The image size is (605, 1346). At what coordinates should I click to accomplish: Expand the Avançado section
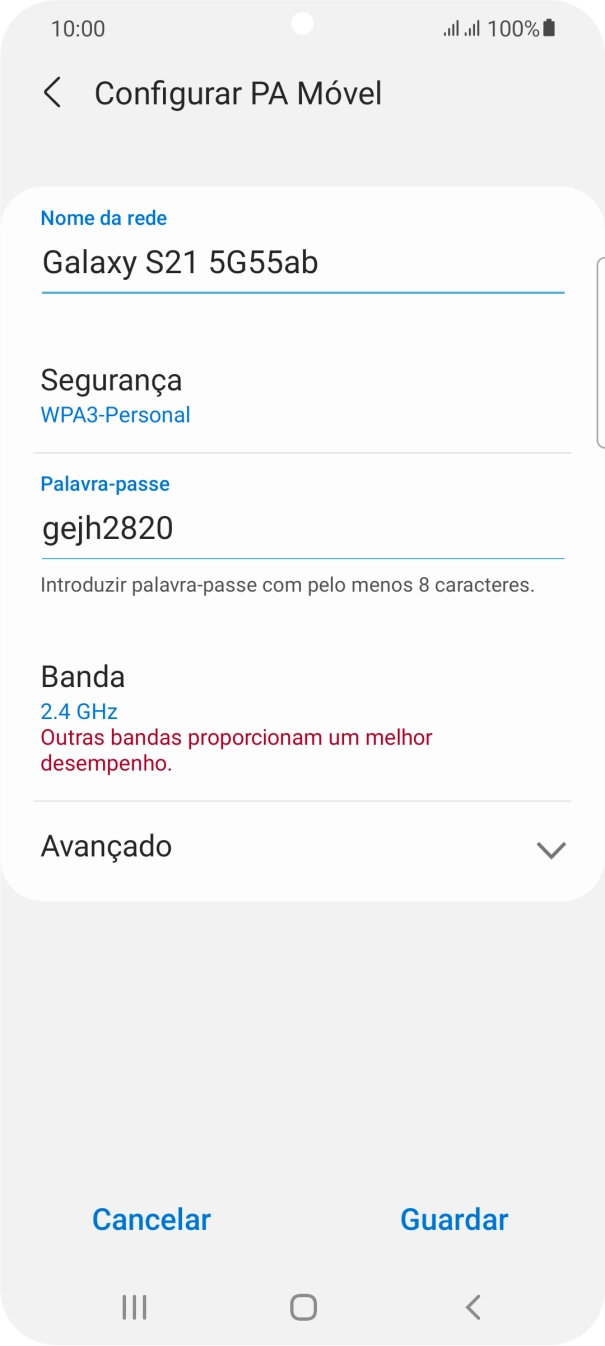point(302,848)
